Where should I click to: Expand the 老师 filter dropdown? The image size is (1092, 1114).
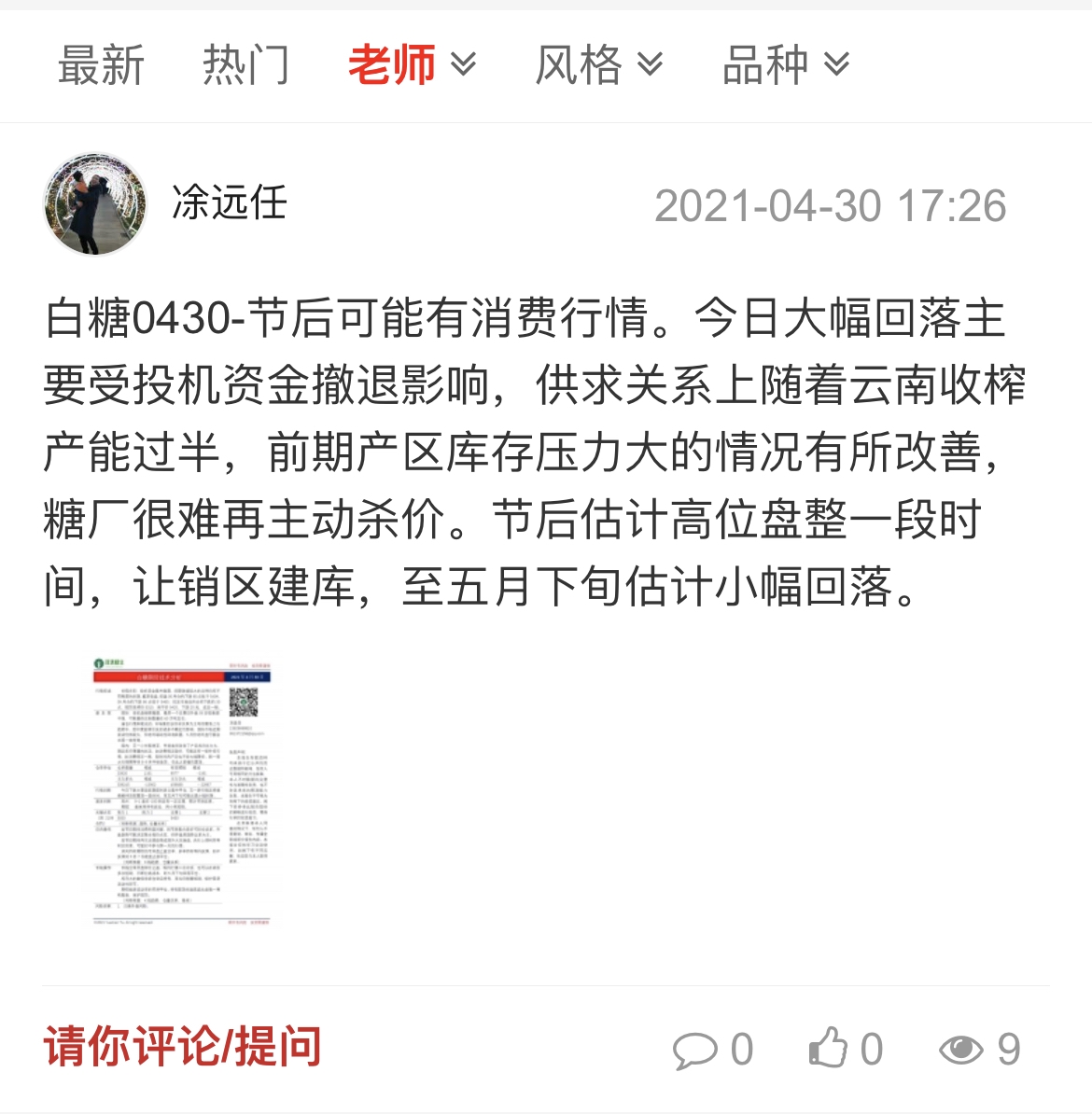[x=412, y=65]
